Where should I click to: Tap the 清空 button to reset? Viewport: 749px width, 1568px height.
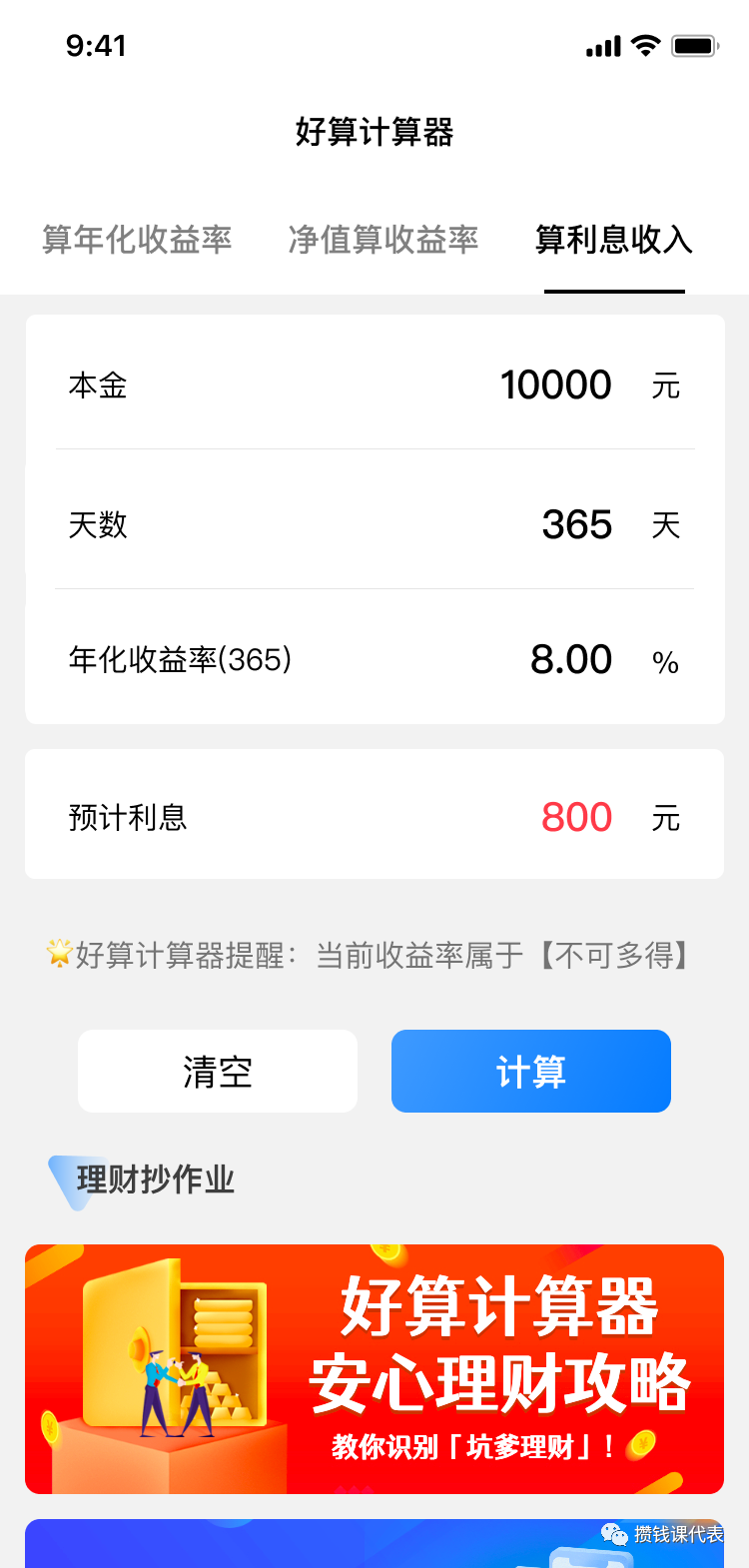(218, 1072)
